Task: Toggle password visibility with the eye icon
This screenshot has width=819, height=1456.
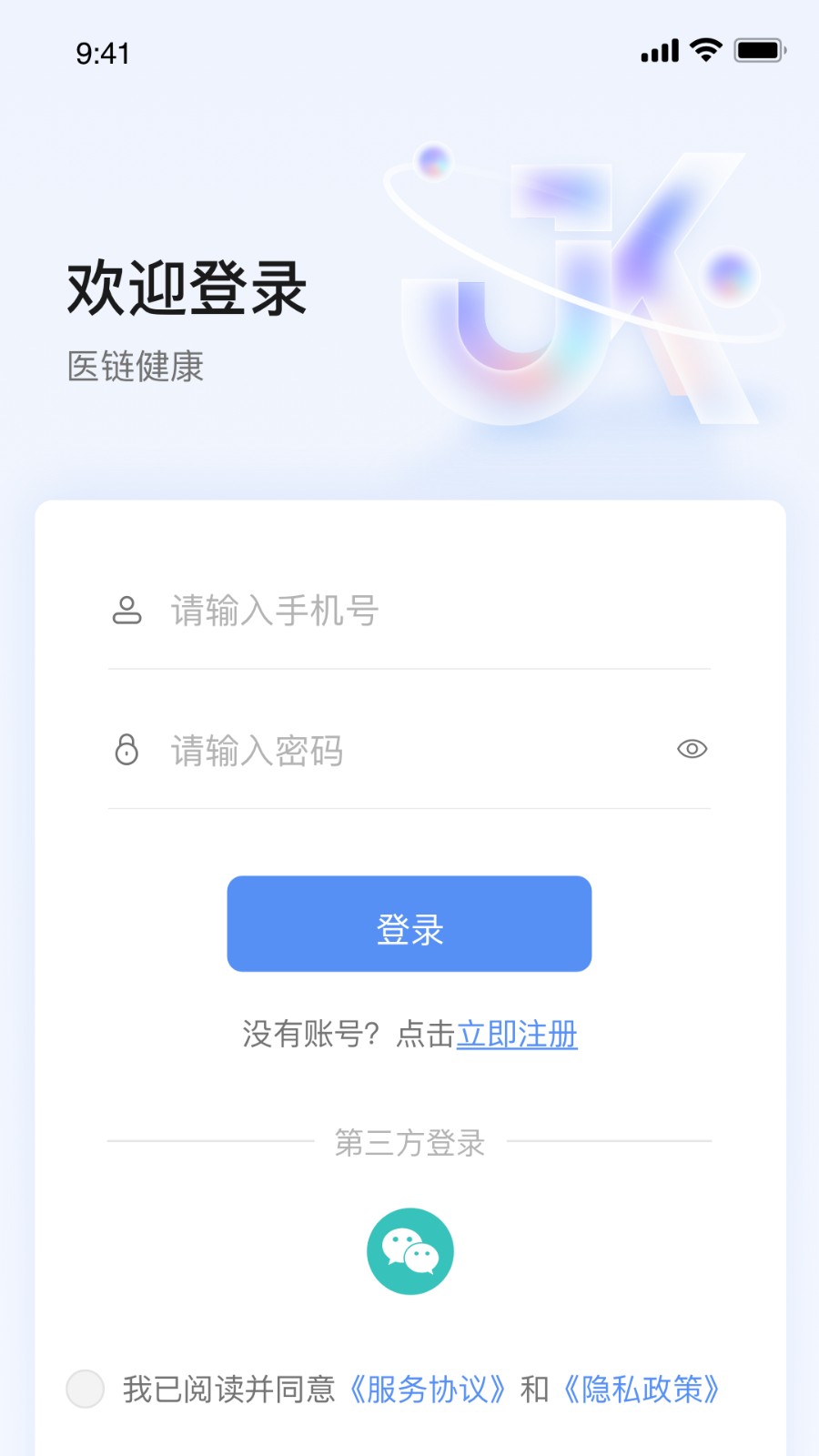Action: [693, 749]
